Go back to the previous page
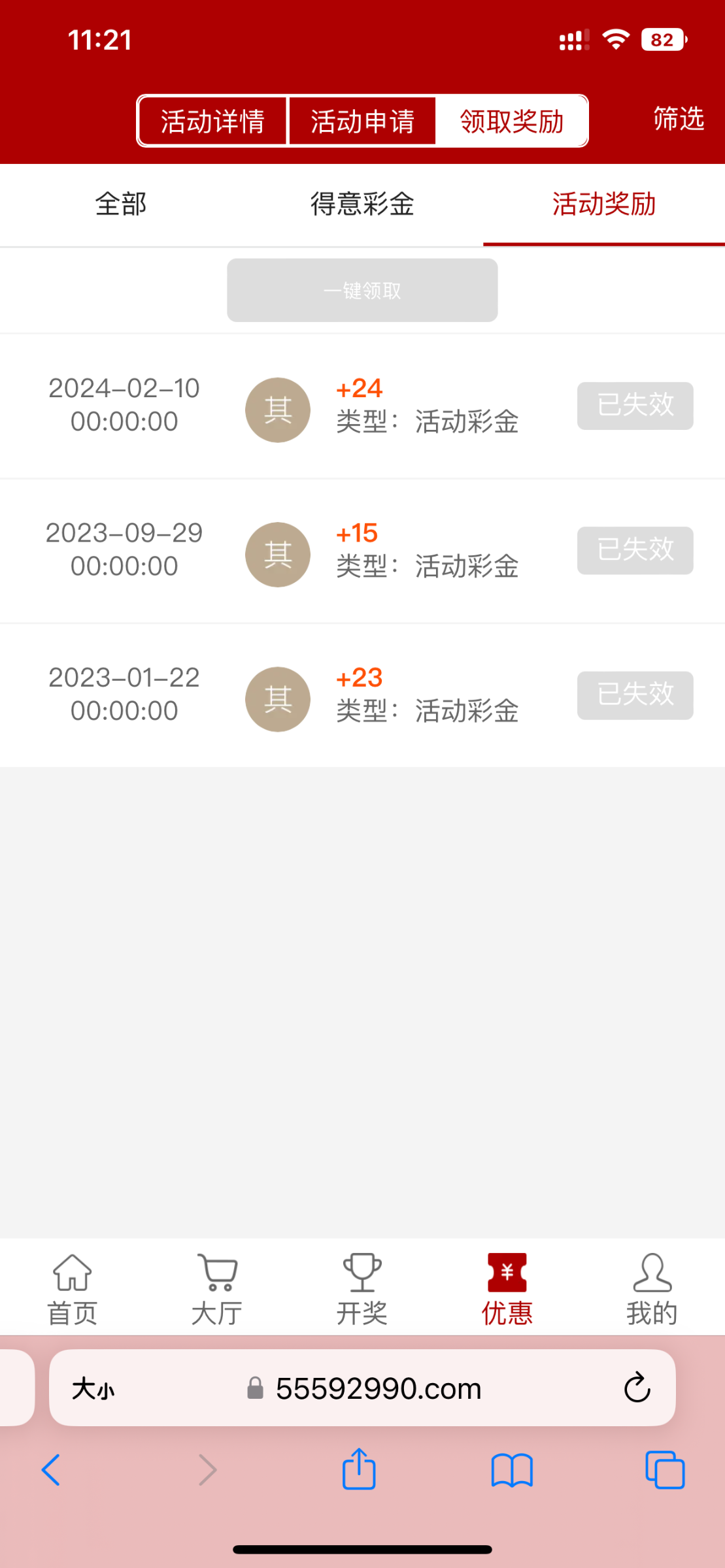 click(51, 1470)
